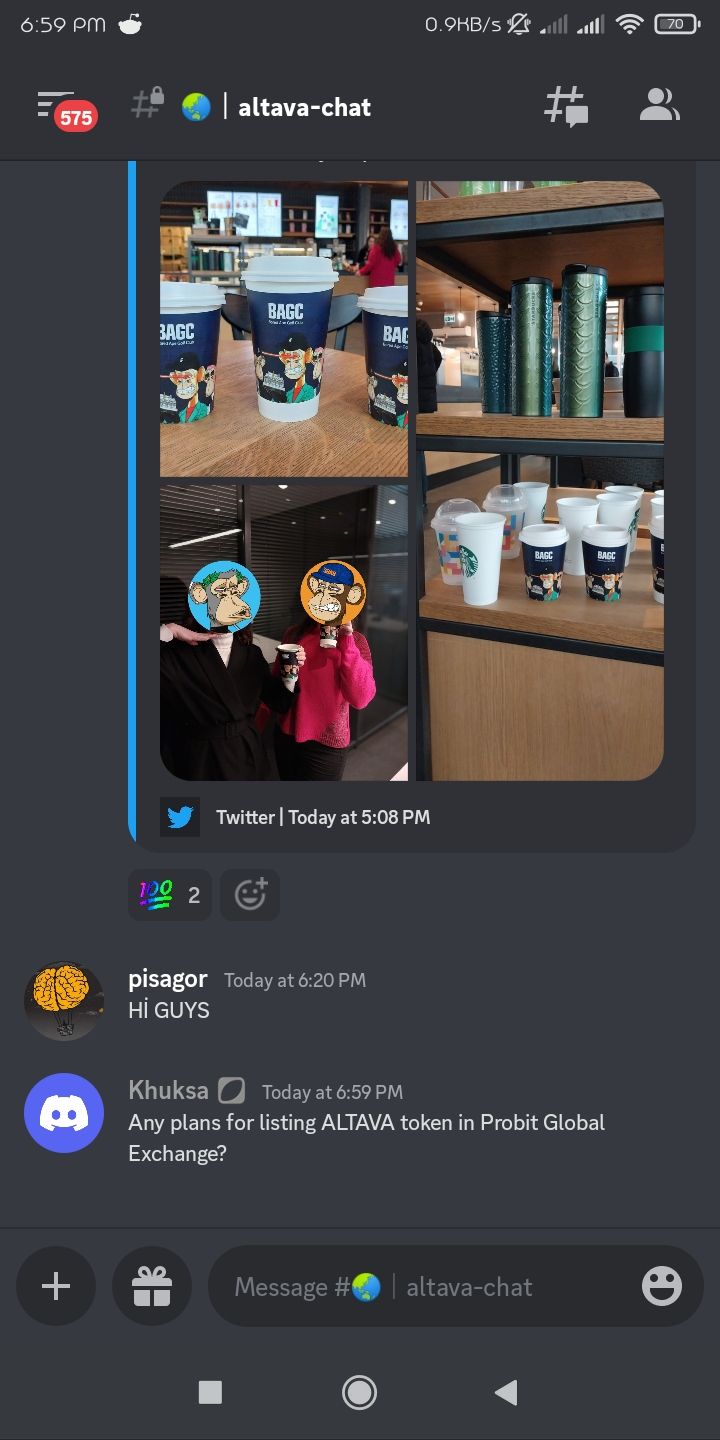Open the emoji picker in message box

pos(661,1286)
